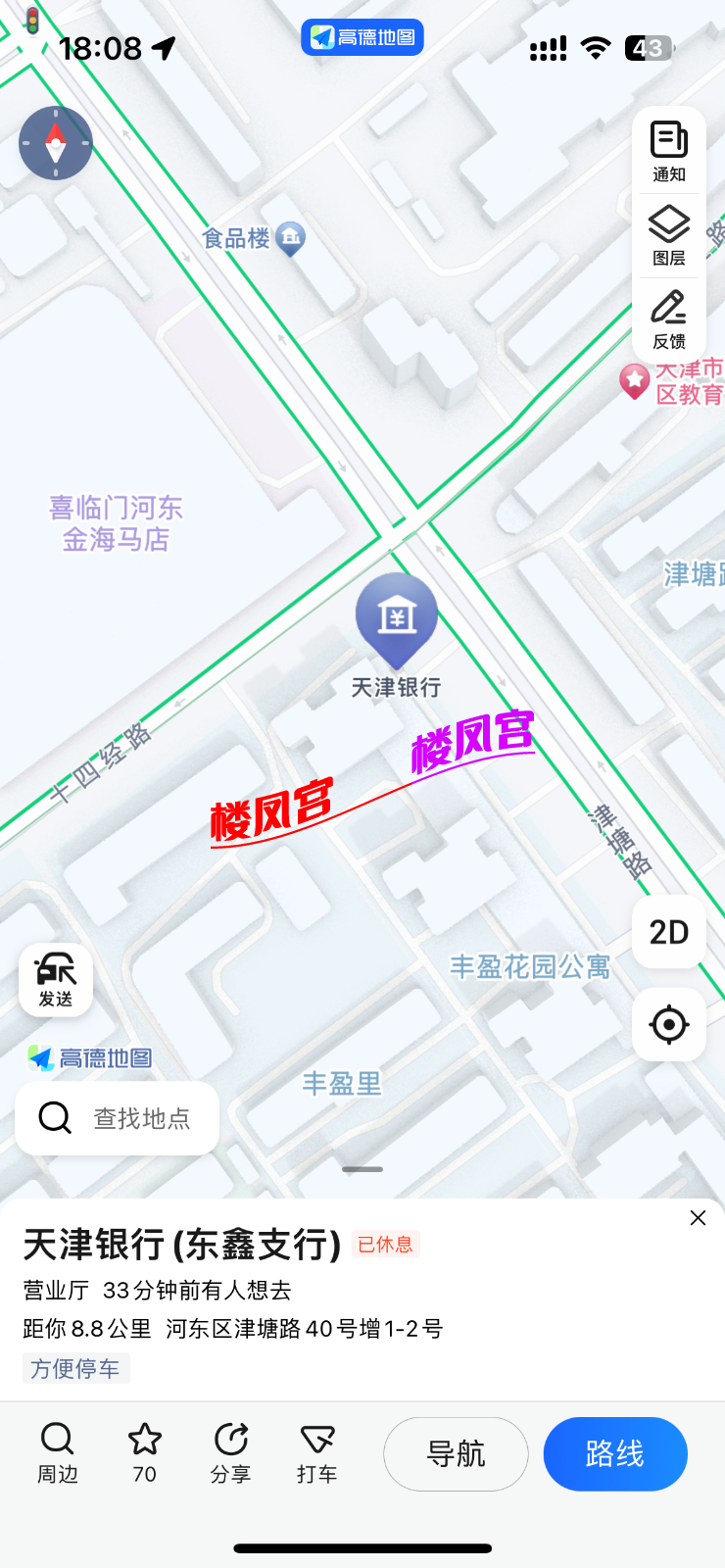
Task: Tap 导航 to start navigation
Action: pos(456,1454)
